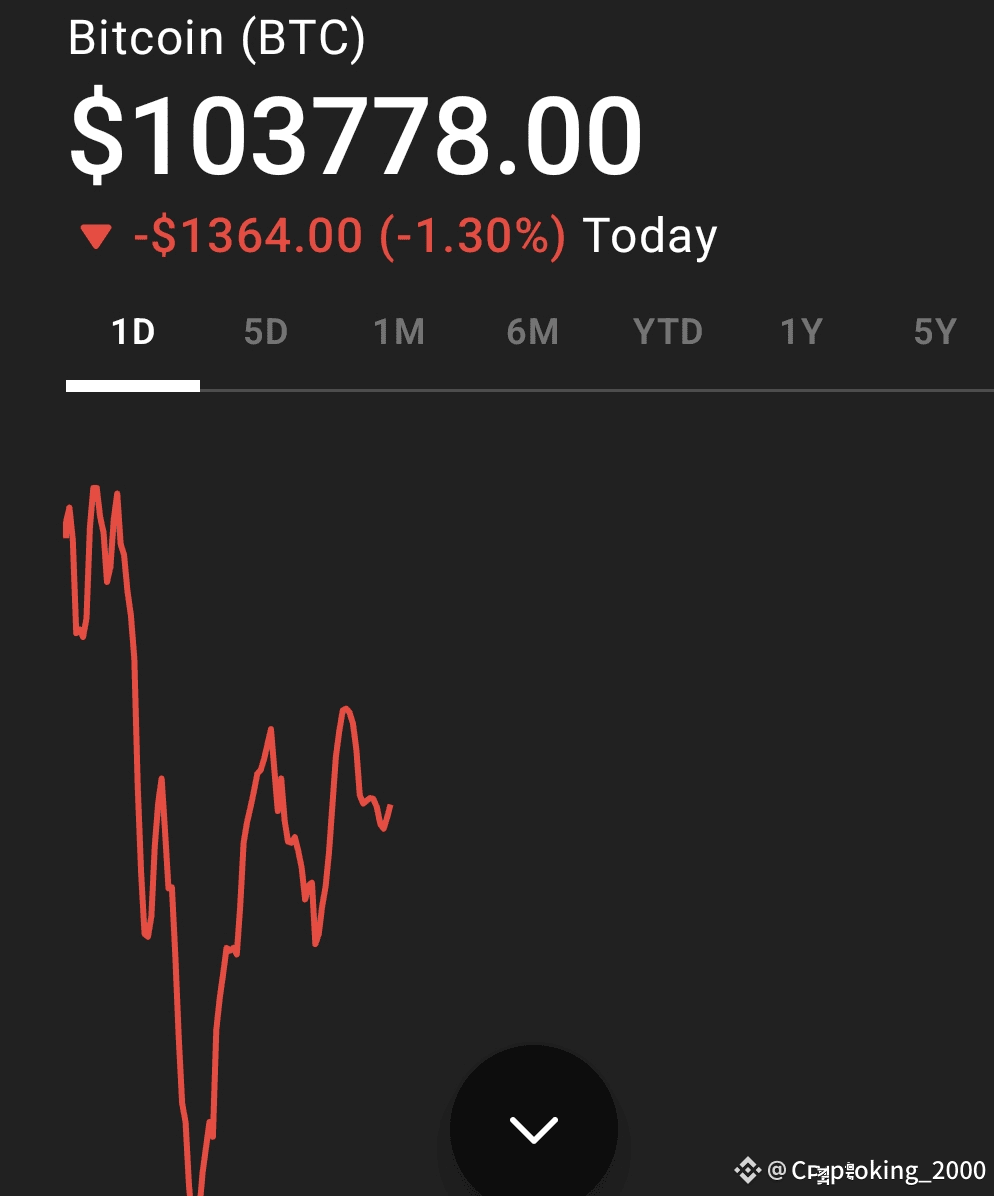Open the 5Y price history tab
Image resolution: width=994 pixels, height=1196 pixels.
coord(935,332)
